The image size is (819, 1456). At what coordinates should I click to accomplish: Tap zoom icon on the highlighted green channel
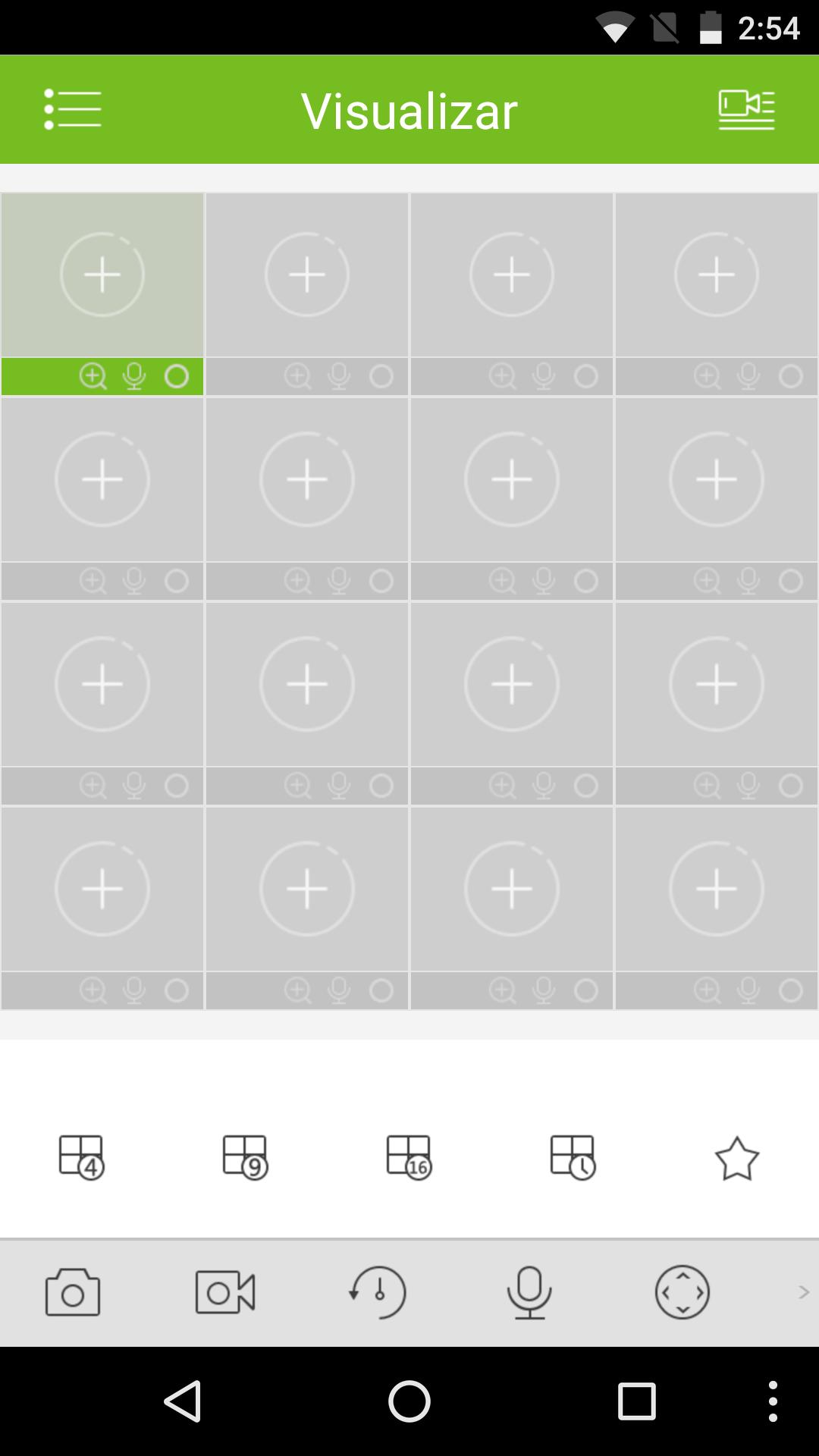(93, 376)
